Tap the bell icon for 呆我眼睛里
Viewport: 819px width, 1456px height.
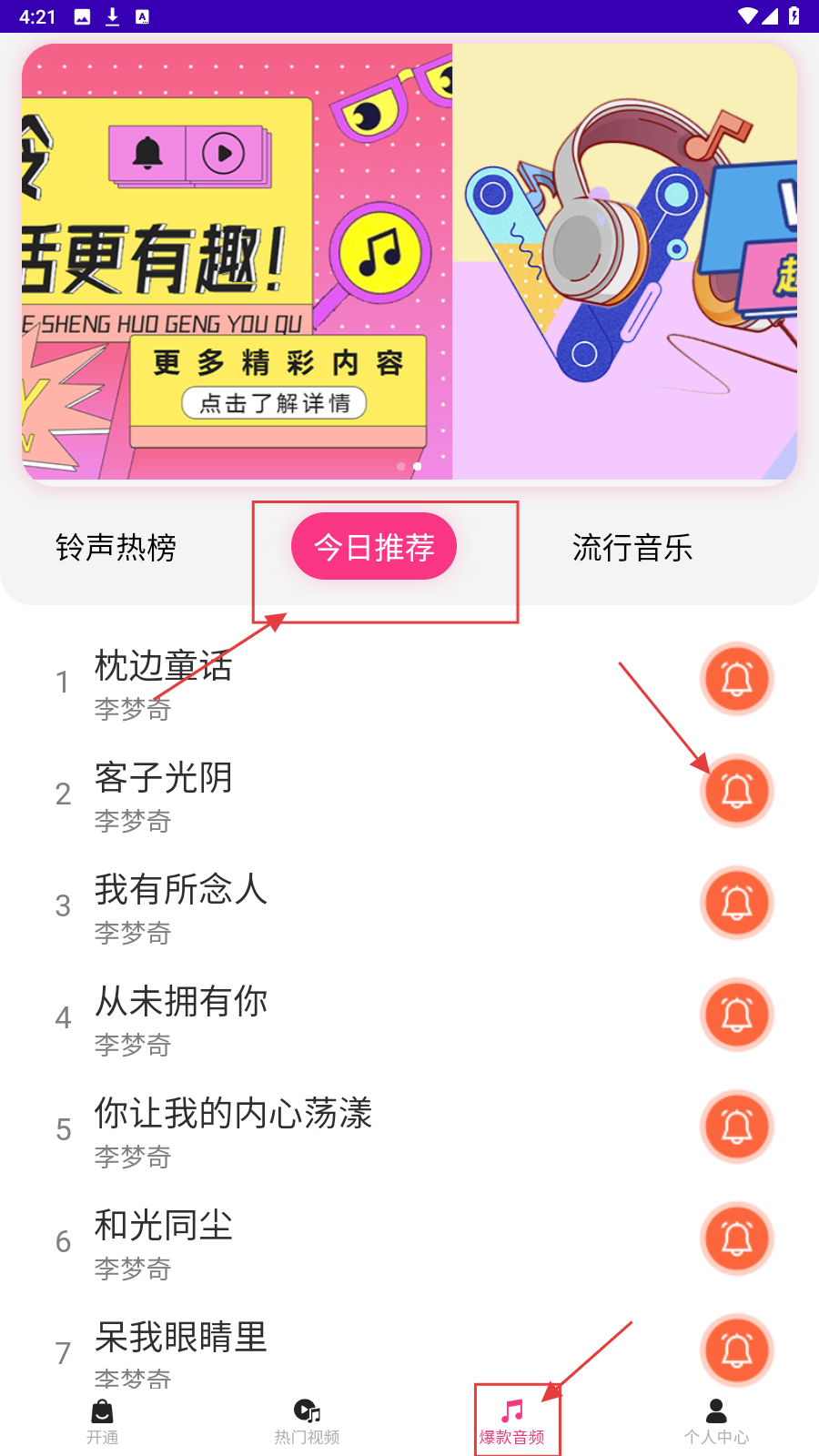coord(736,1350)
